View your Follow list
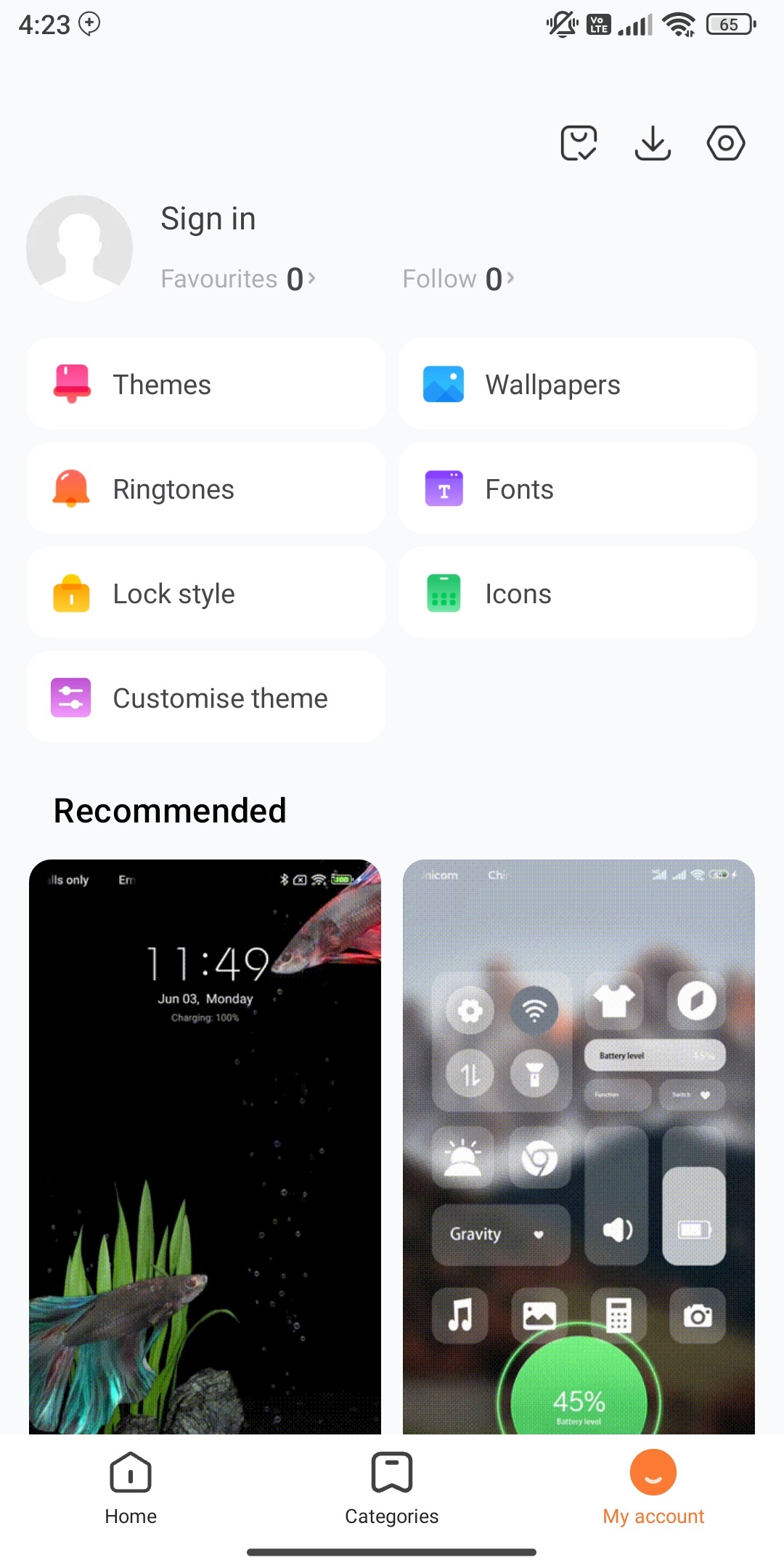Viewport: 784px width, 1568px height. [x=458, y=279]
